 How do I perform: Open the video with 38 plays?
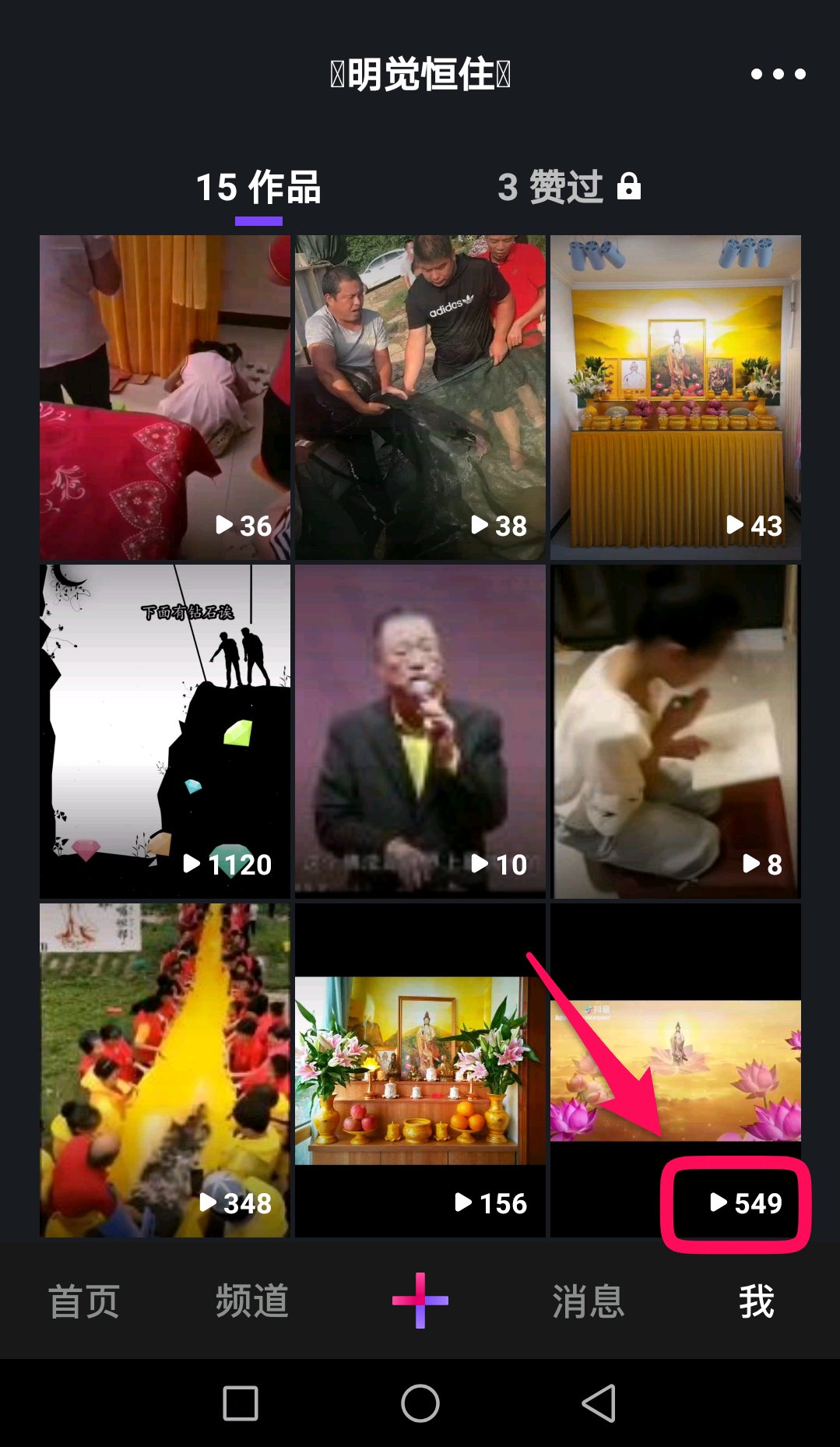420,397
